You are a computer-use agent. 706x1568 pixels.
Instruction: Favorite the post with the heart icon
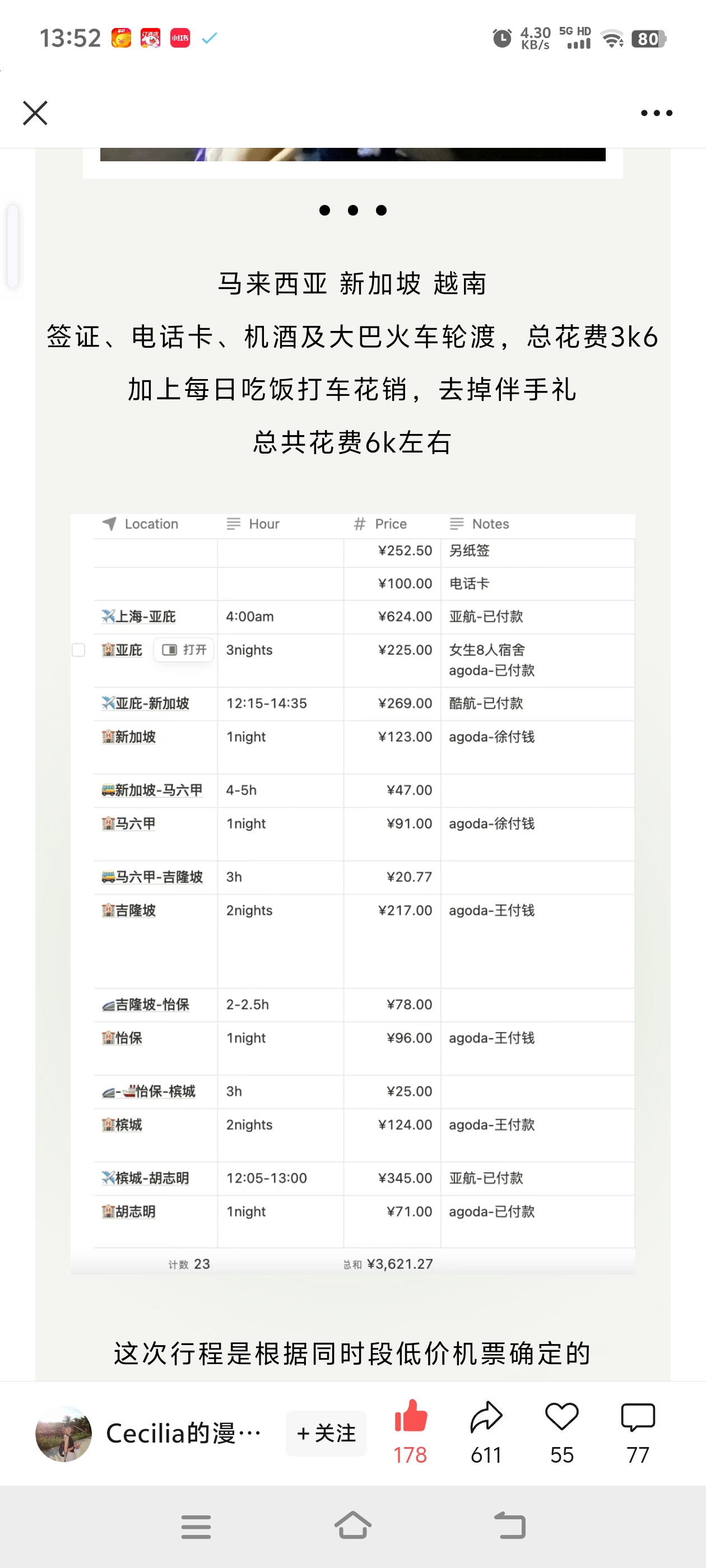click(561, 1416)
